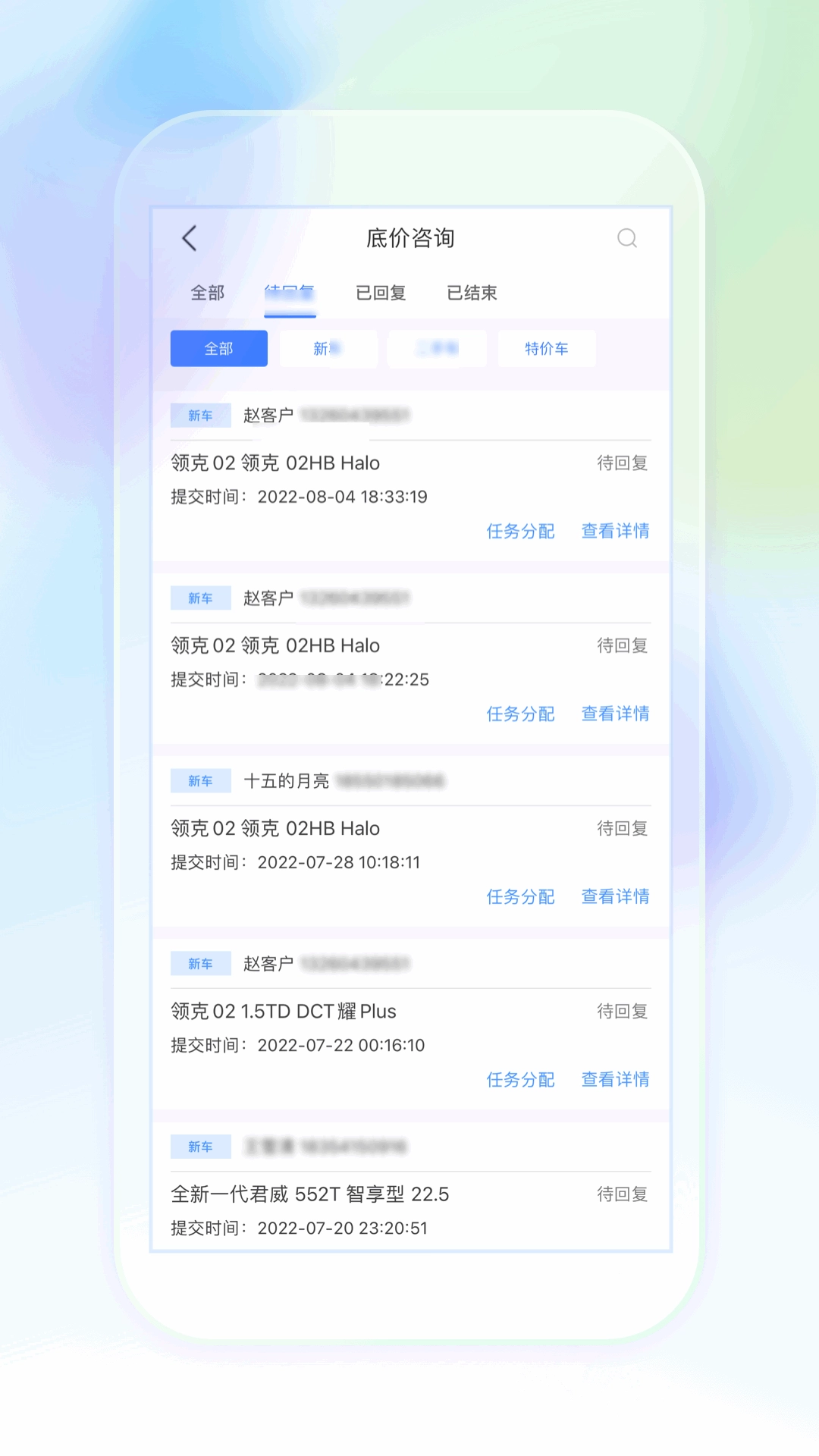Select the 待回复 tab
The height and width of the screenshot is (1456, 819).
290,293
